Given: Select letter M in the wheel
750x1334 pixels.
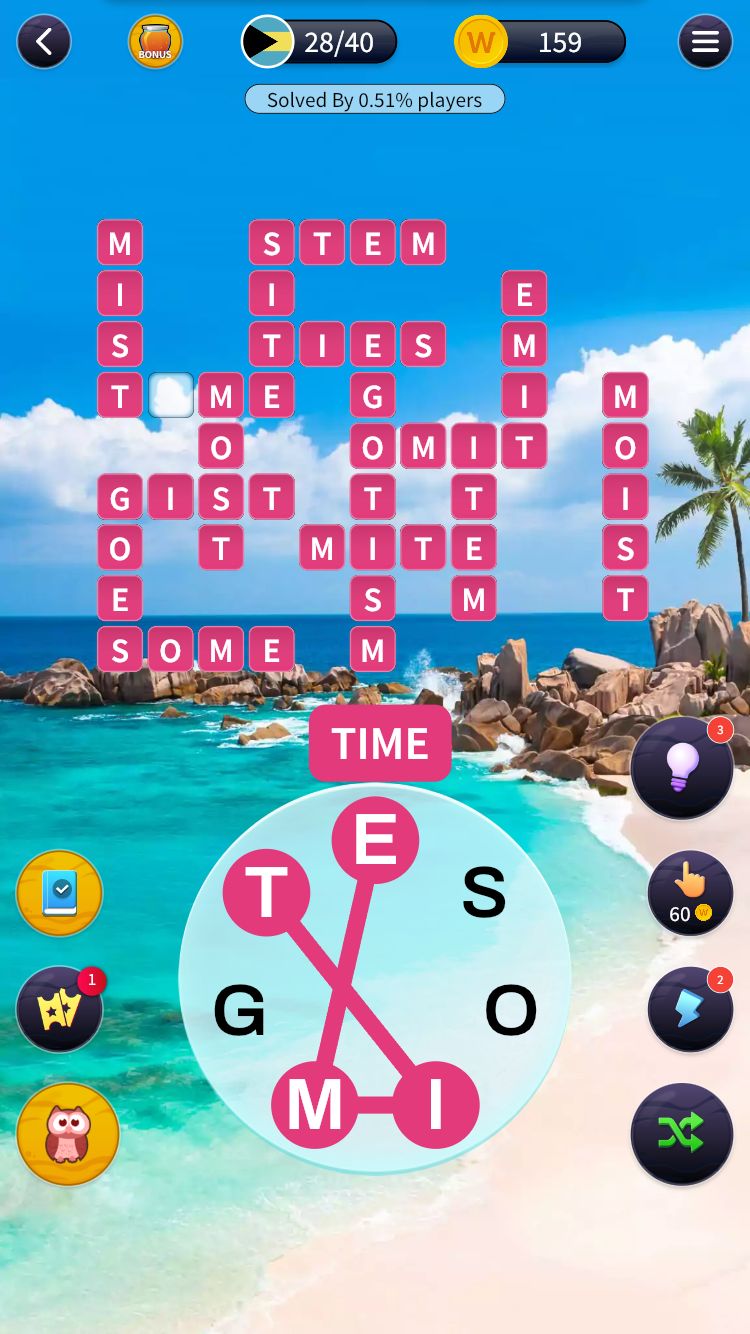Looking at the screenshot, I should 315,1105.
